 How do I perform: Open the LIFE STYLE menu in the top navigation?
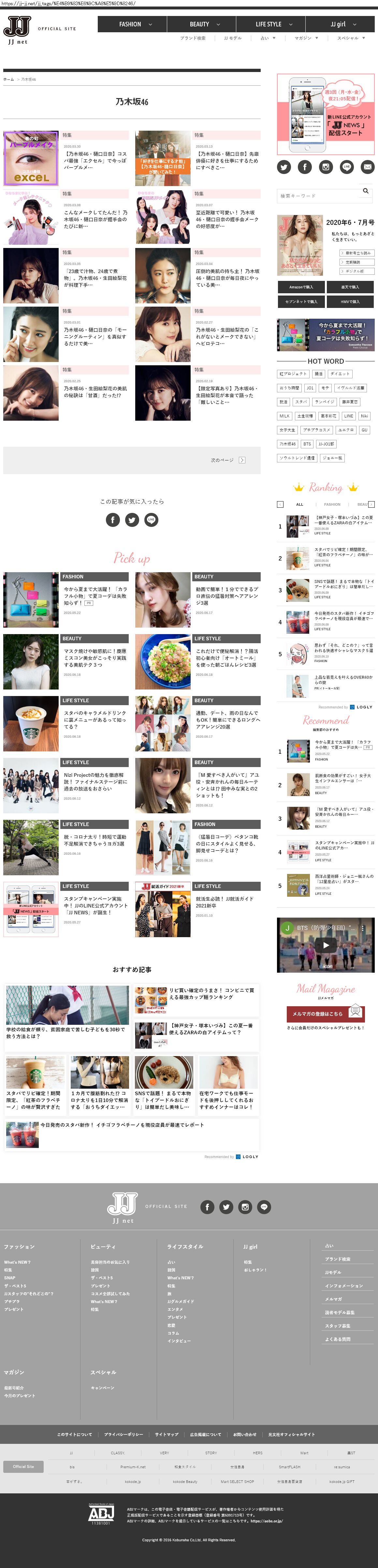tap(273, 24)
